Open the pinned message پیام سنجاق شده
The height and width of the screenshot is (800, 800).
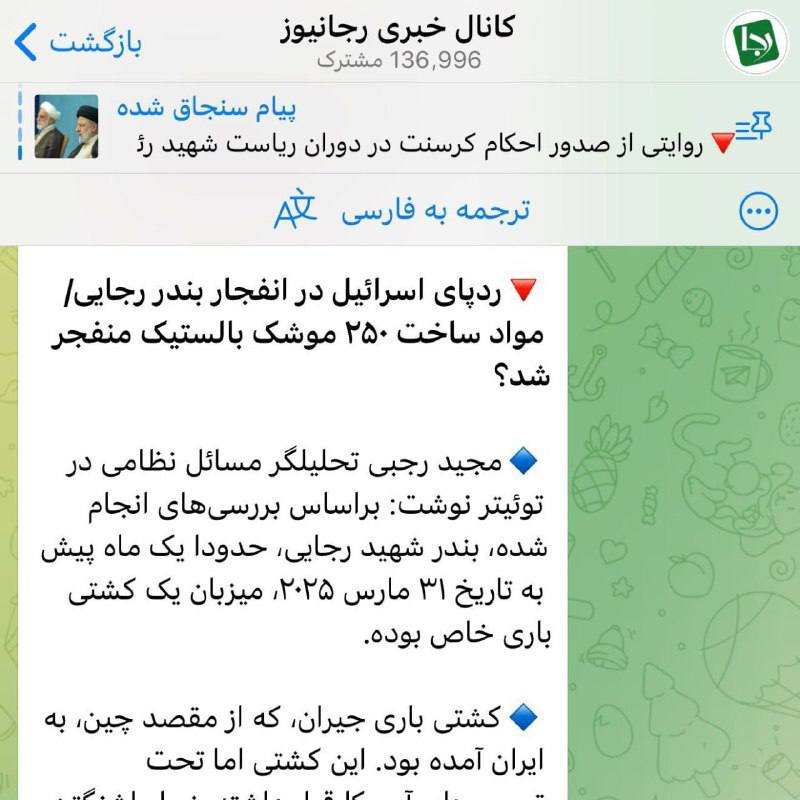pyautogui.click(x=400, y=128)
